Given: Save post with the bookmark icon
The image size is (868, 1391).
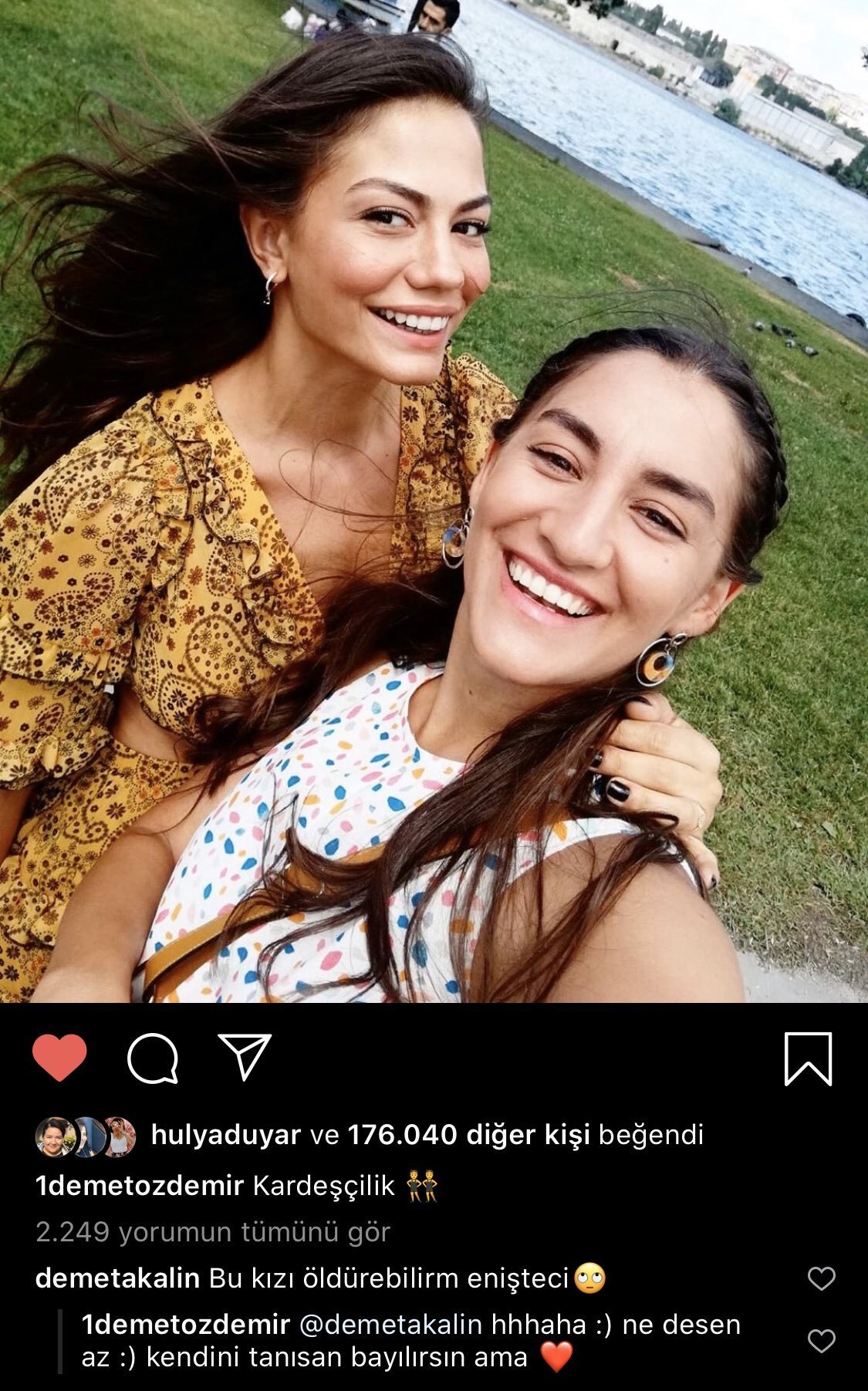Looking at the screenshot, I should [x=808, y=1058].
